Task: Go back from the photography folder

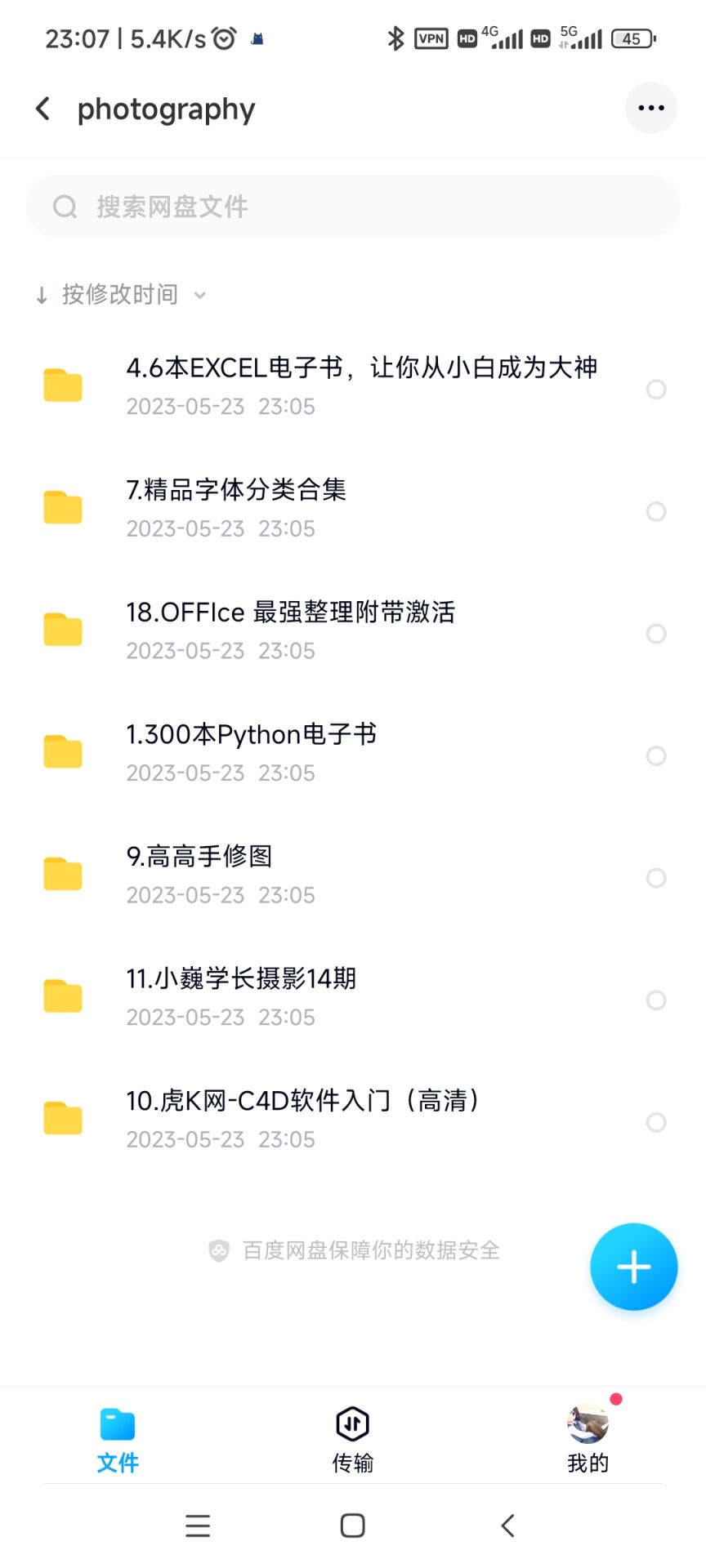Action: tap(43, 109)
